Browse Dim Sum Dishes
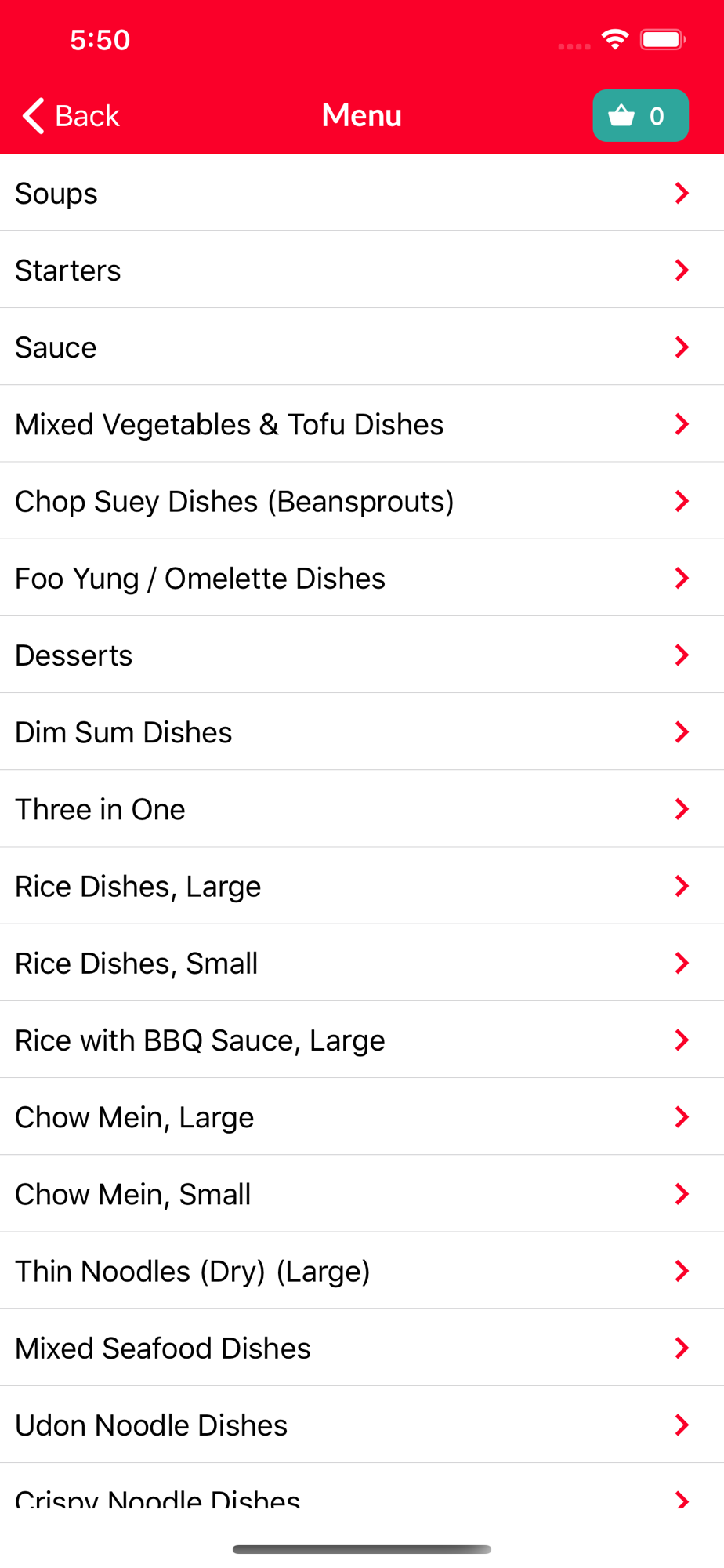Screen dimensions: 724x1568 tap(360, 731)
